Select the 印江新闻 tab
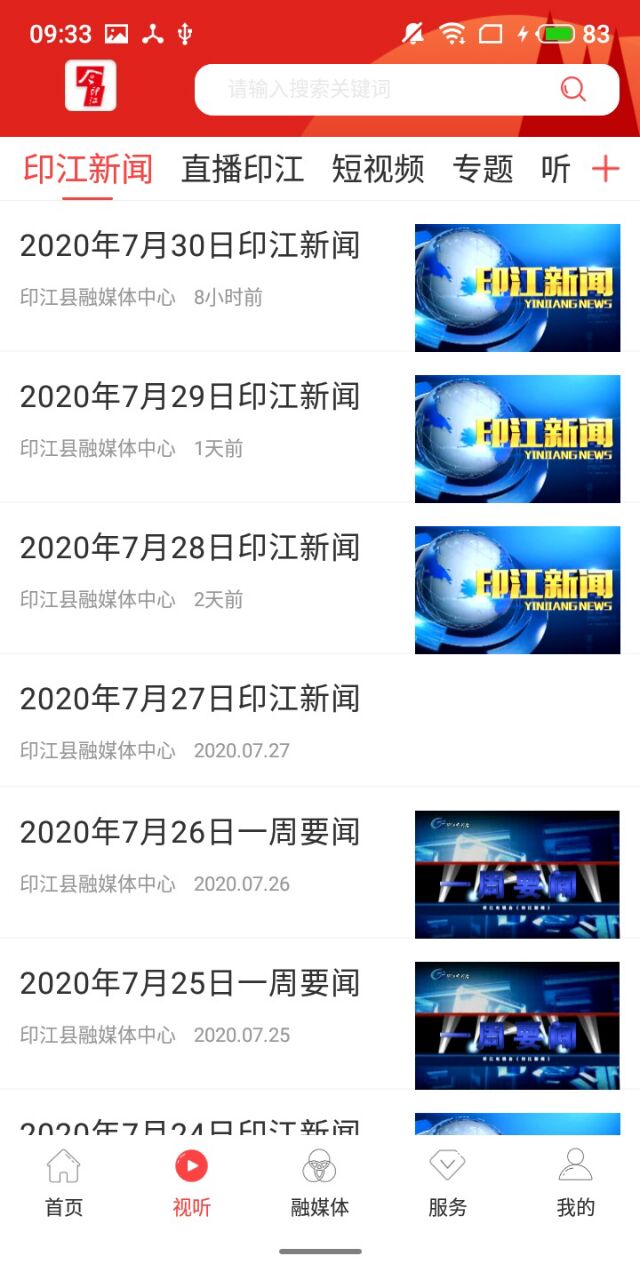640x1280 pixels. click(x=88, y=169)
